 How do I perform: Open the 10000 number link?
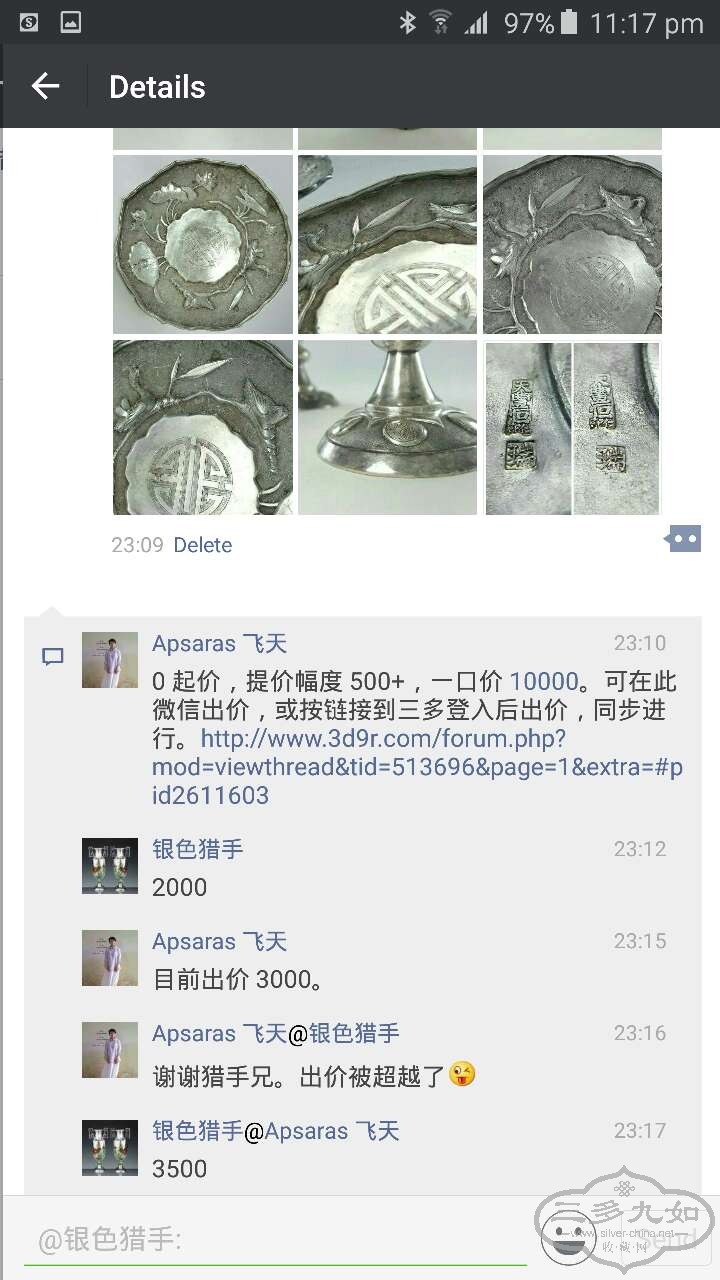[544, 682]
